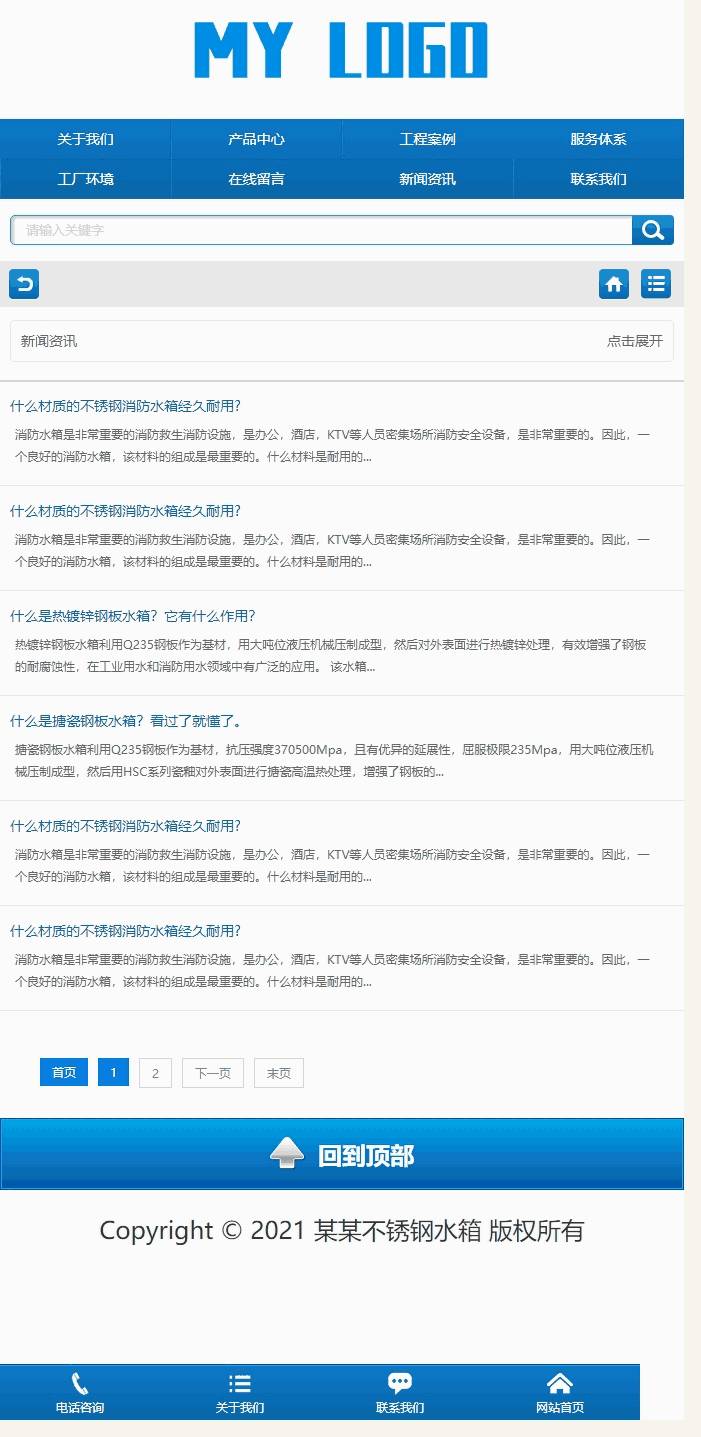The height and width of the screenshot is (1437, 701).
Task: Select 服务体系 in the menu
Action: (x=599, y=139)
